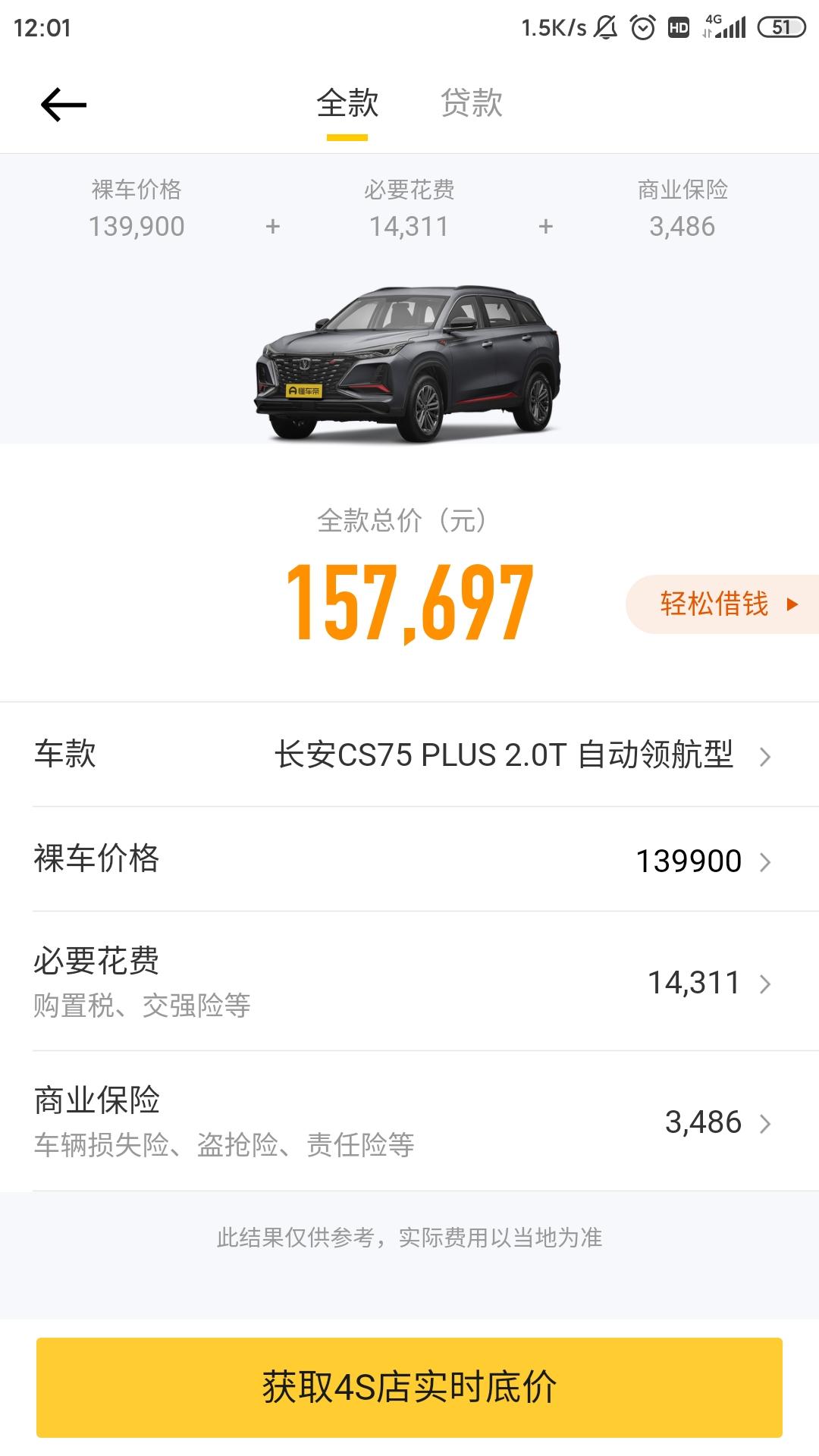
Task: Go back using the arrow icon
Action: 64,105
